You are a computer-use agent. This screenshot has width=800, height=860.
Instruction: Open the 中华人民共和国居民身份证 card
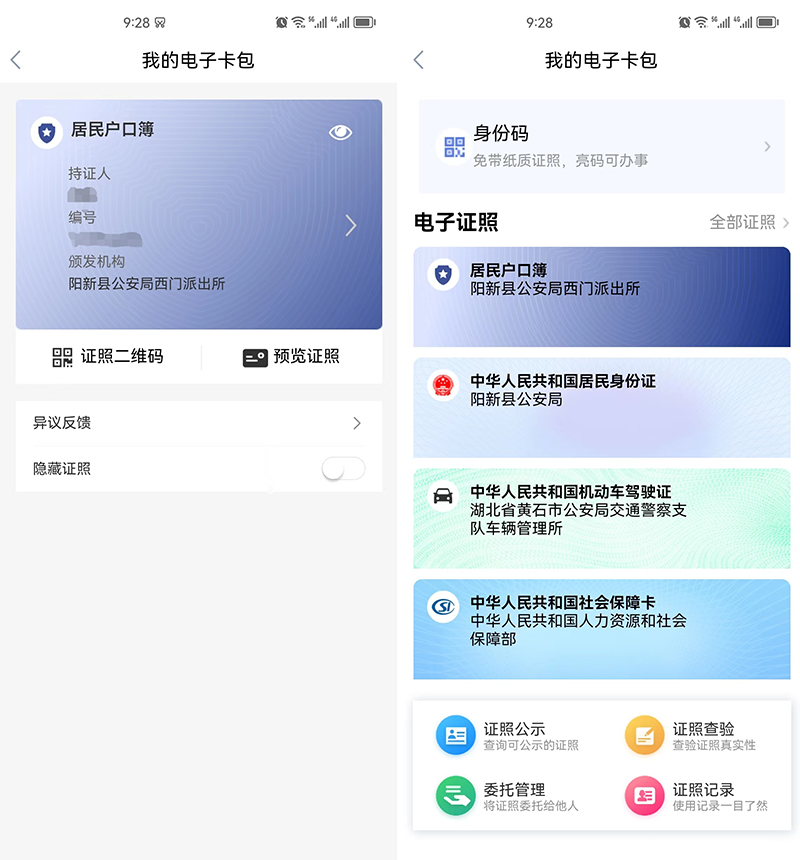(x=601, y=408)
